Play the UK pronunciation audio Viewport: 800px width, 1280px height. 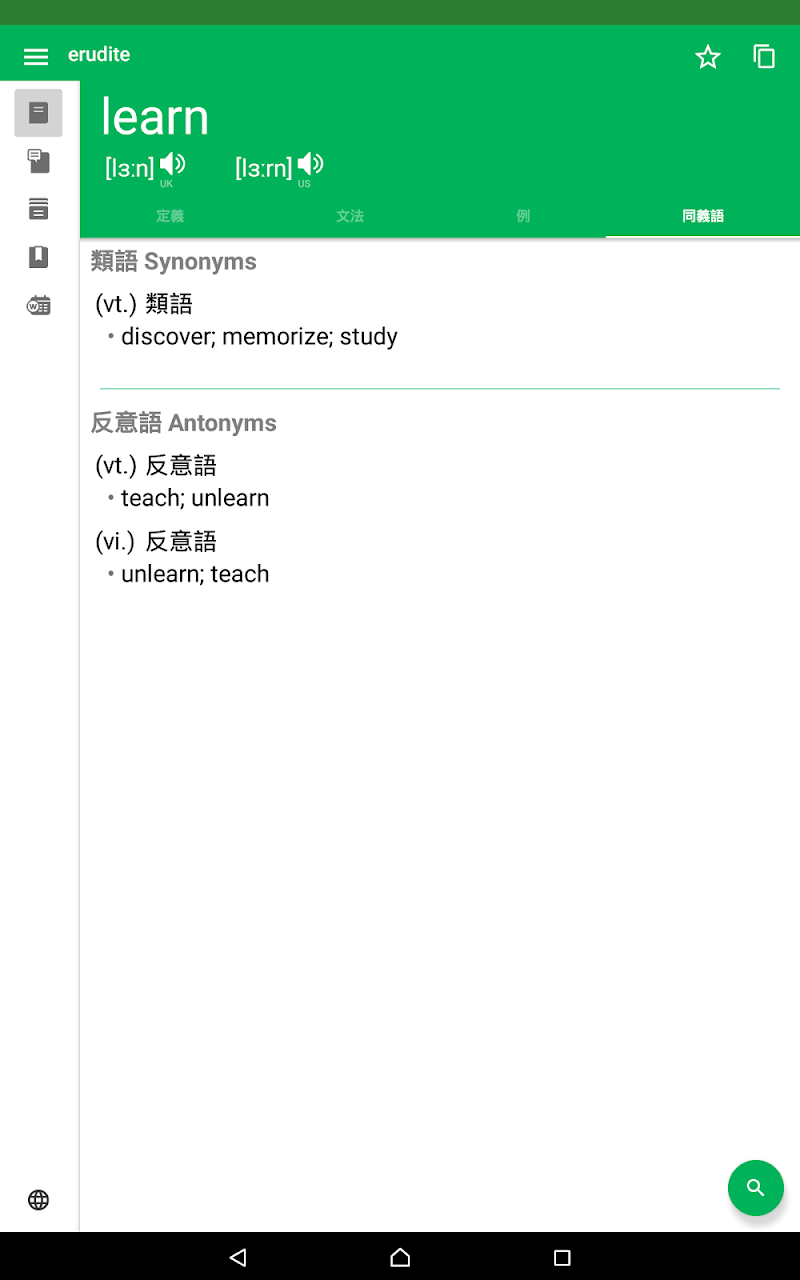(172, 164)
